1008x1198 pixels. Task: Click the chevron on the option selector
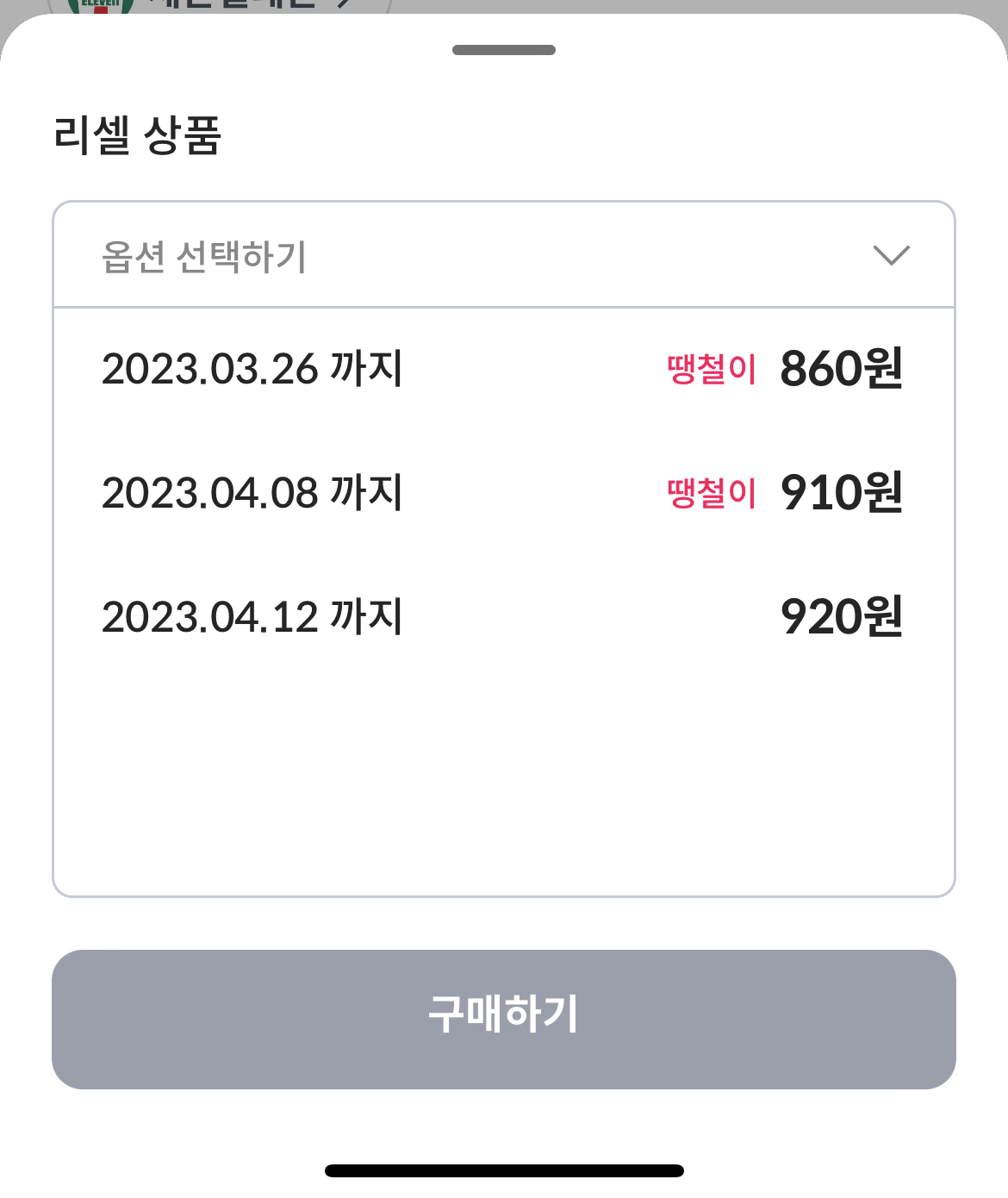891,253
